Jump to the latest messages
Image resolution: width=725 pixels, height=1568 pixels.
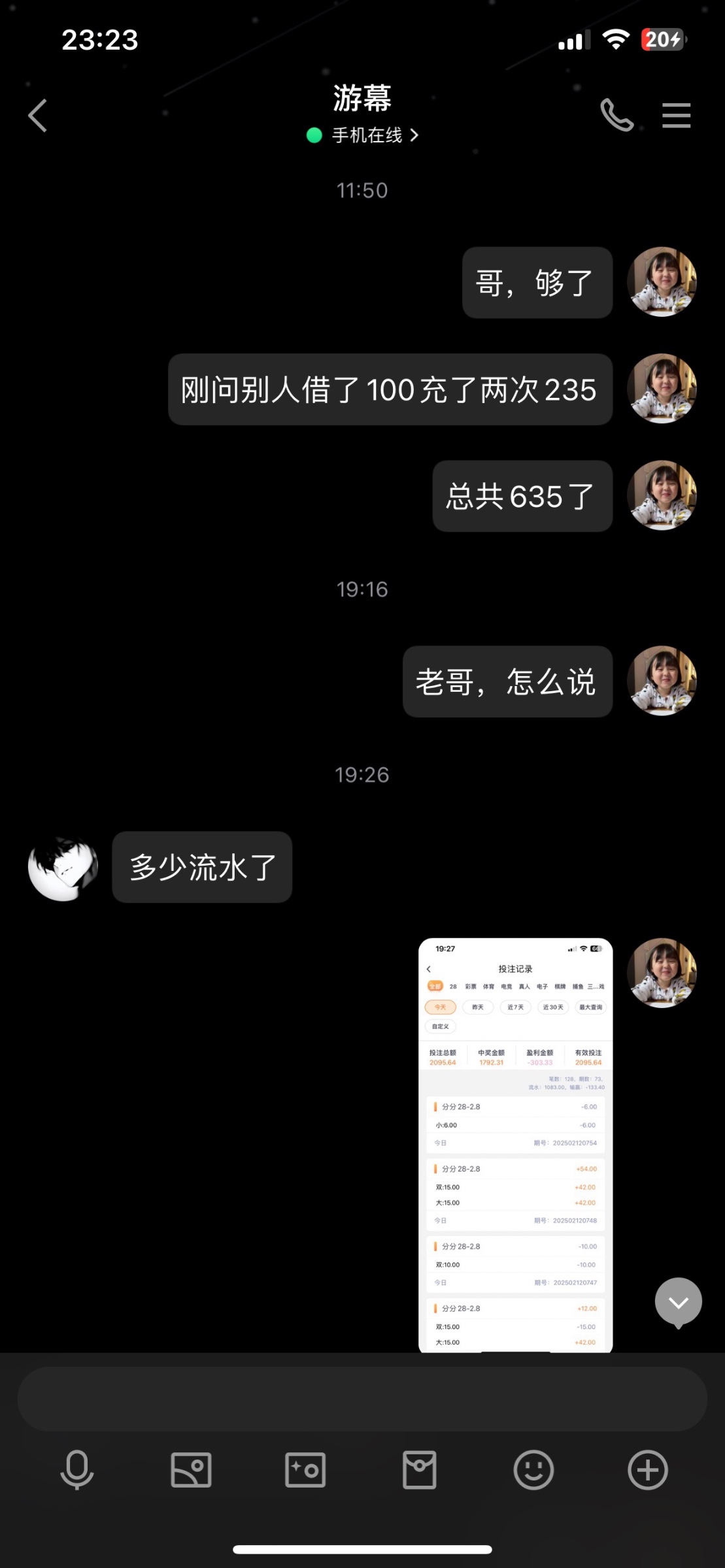tap(678, 1302)
